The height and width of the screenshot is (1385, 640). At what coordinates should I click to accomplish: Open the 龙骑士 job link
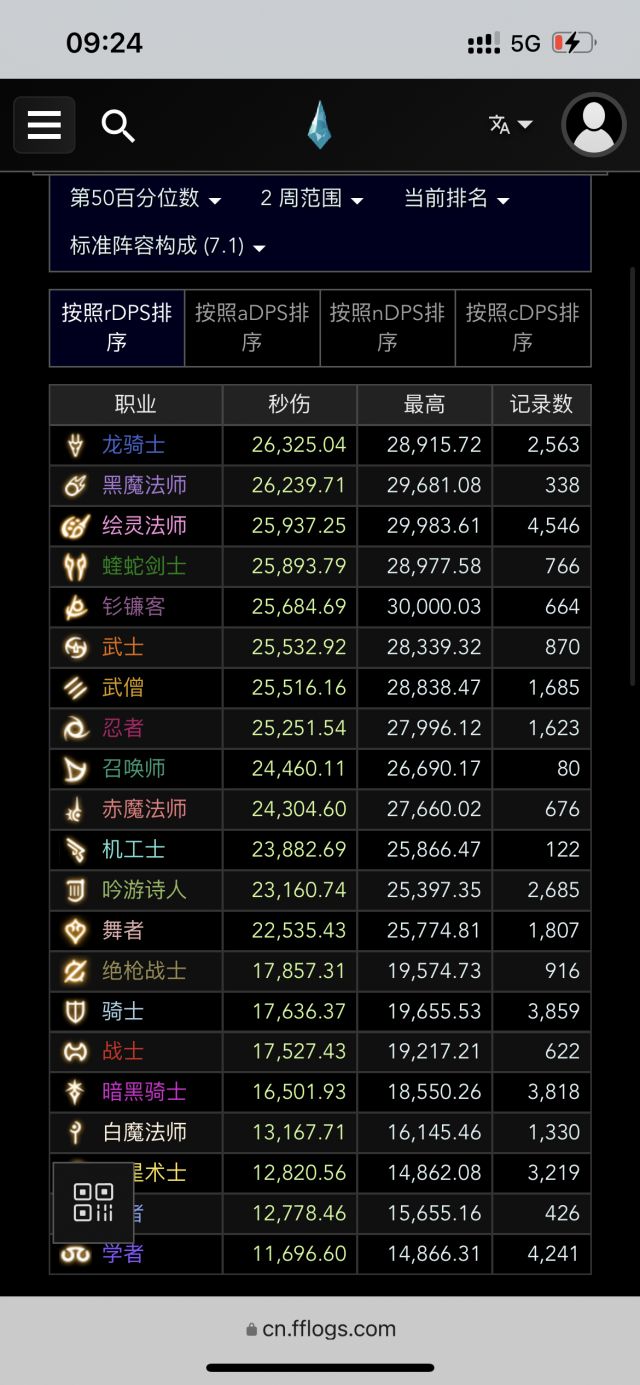point(134,445)
